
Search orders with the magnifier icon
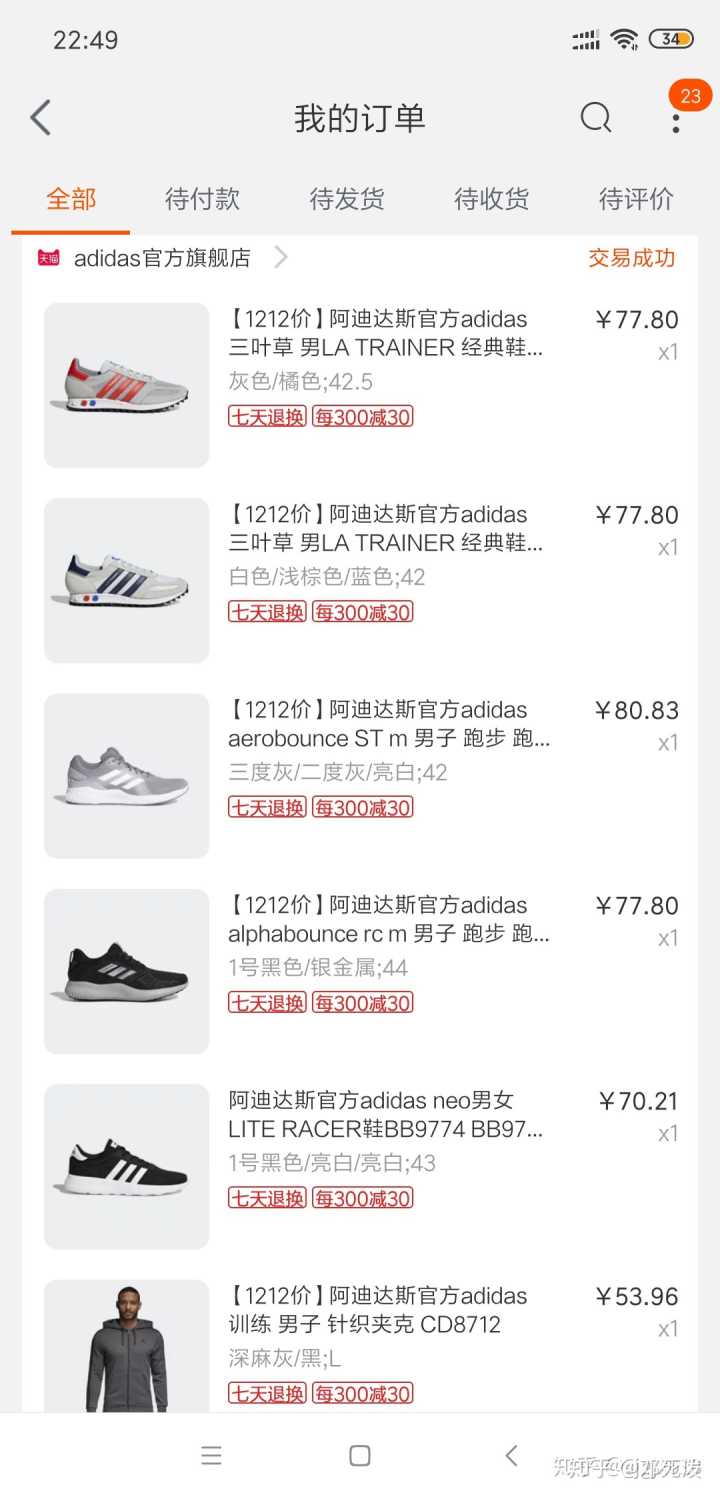(596, 118)
